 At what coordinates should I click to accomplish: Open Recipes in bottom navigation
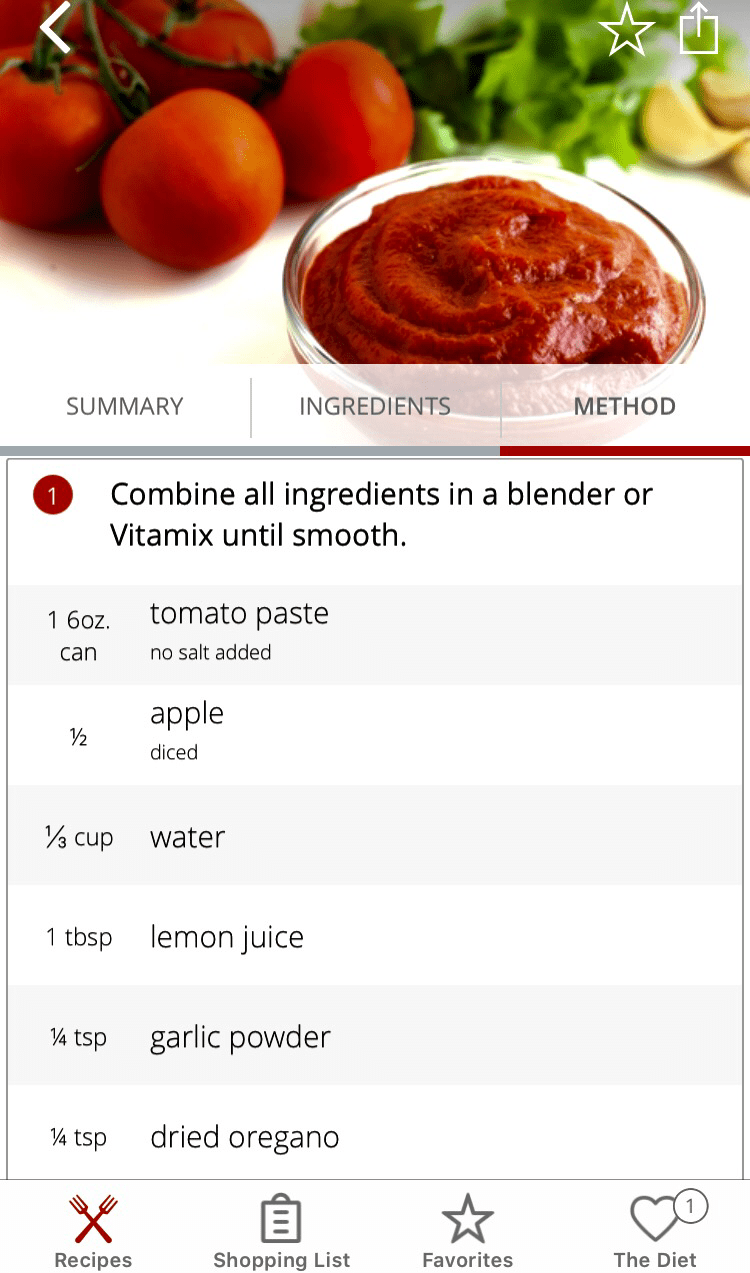tap(93, 1230)
